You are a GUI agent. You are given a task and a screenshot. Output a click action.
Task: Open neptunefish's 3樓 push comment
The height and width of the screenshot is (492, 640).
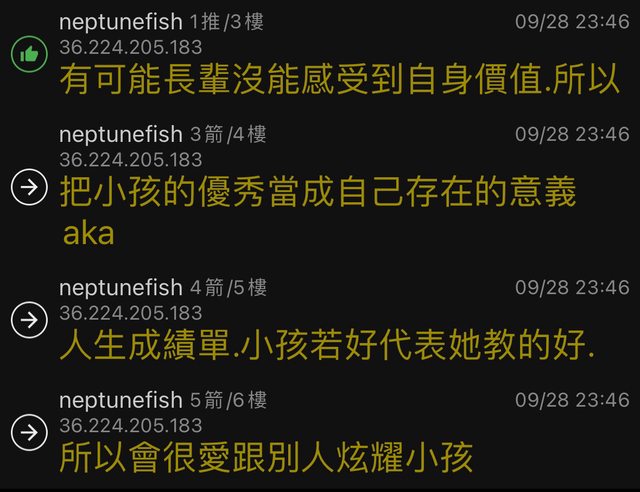[339, 81]
